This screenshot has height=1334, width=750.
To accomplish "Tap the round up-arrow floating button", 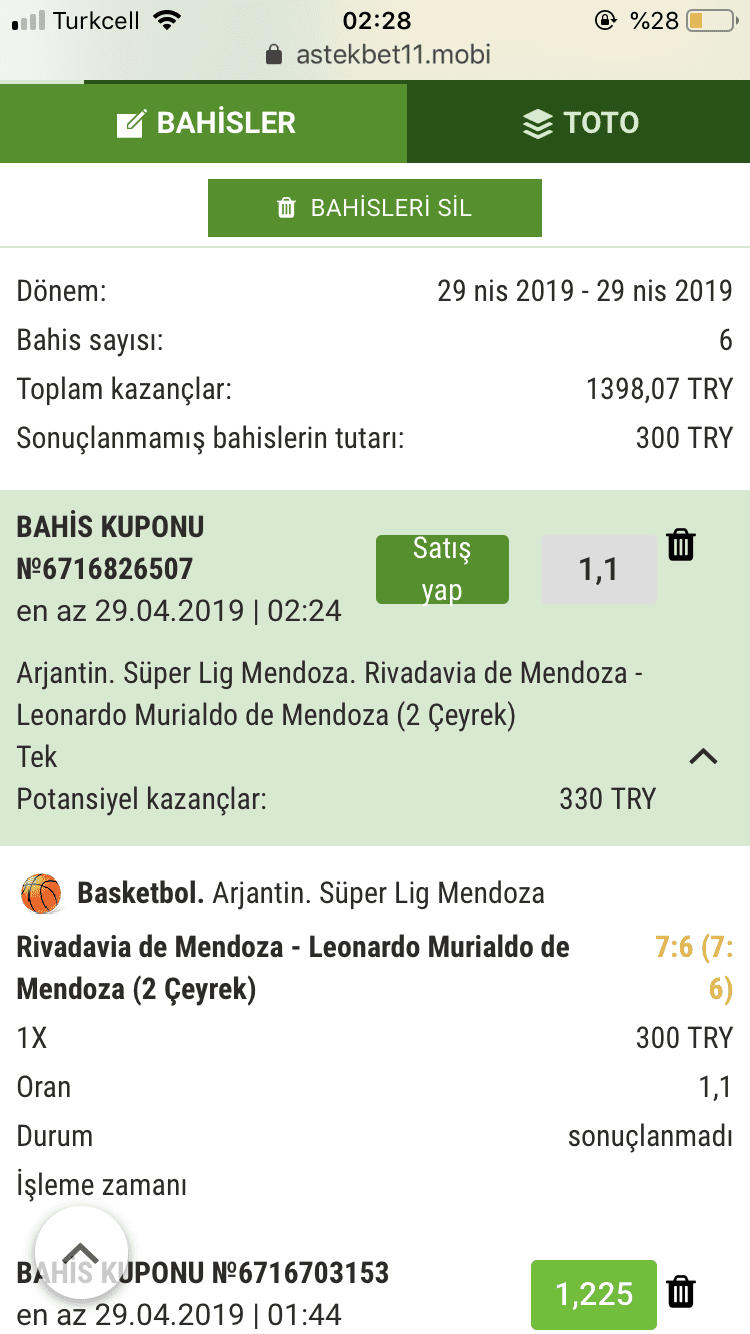I will pos(81,1253).
